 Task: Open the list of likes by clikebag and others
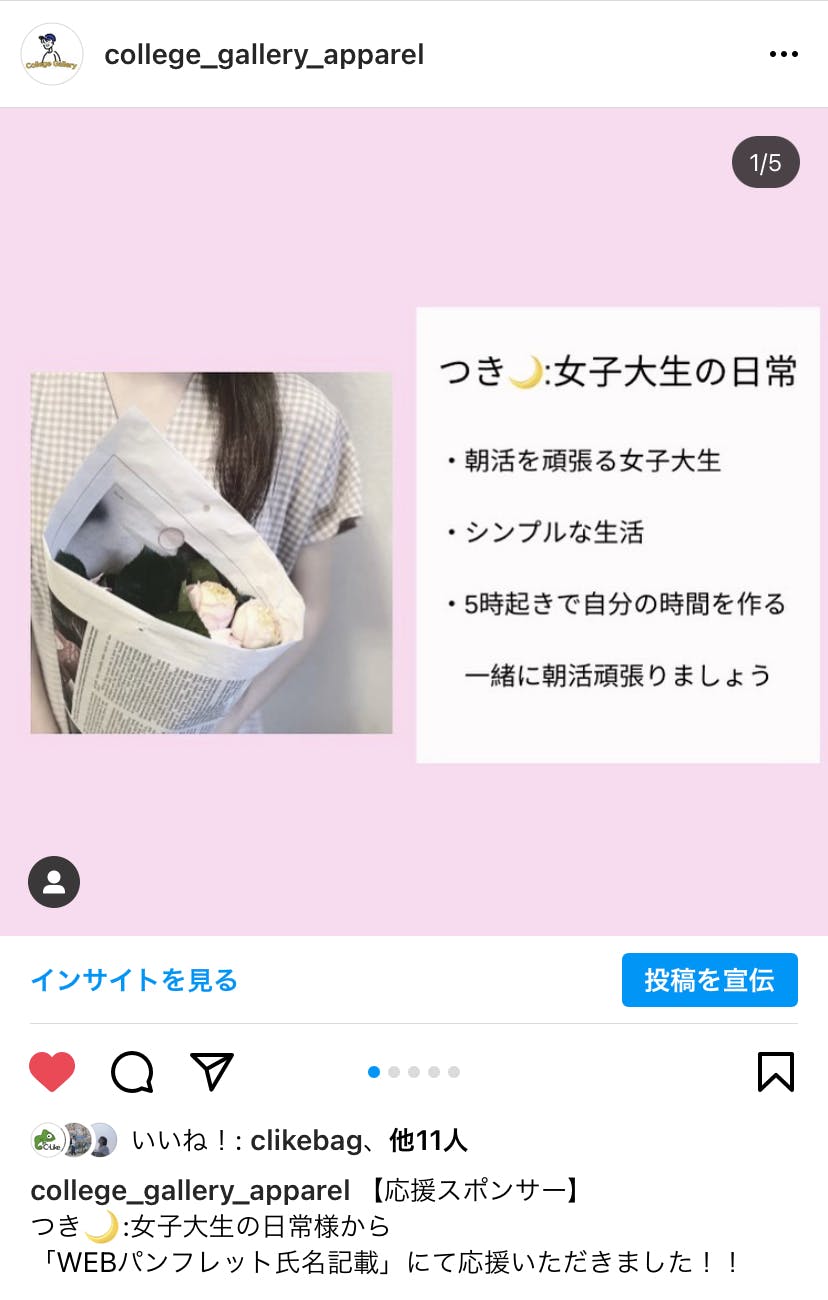point(299,1140)
